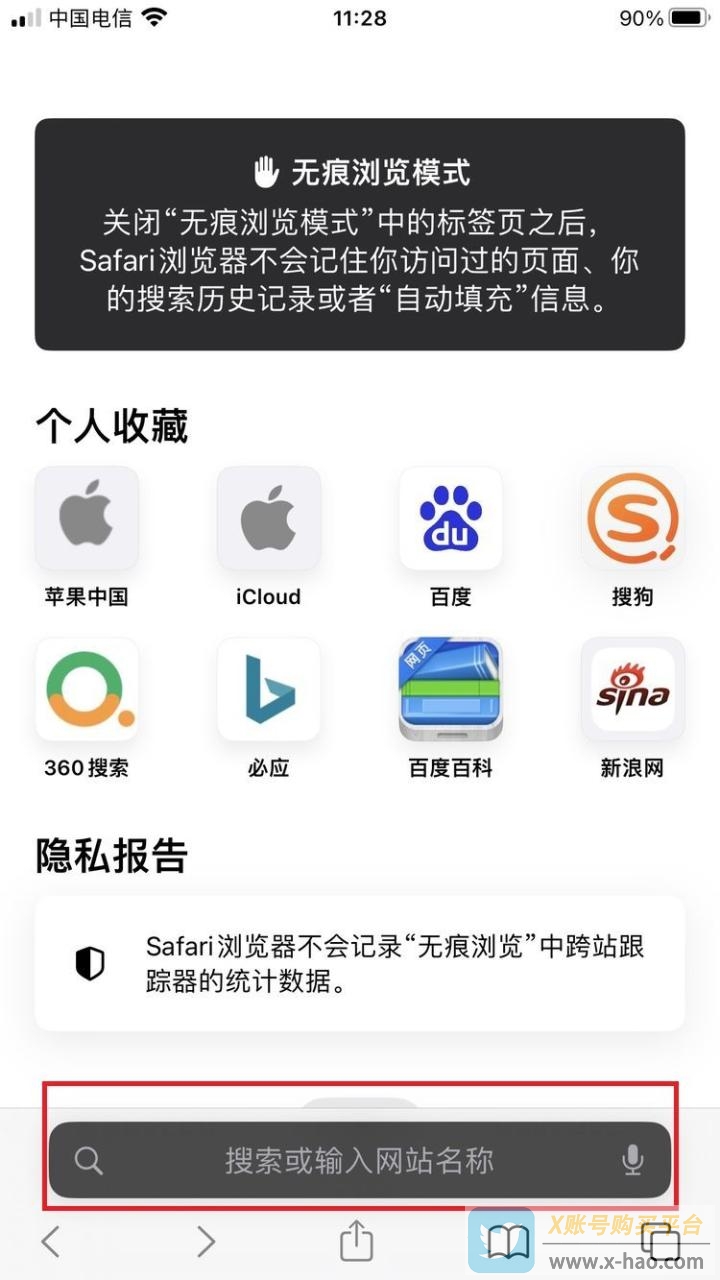Open the 百度 favorite

click(x=450, y=518)
